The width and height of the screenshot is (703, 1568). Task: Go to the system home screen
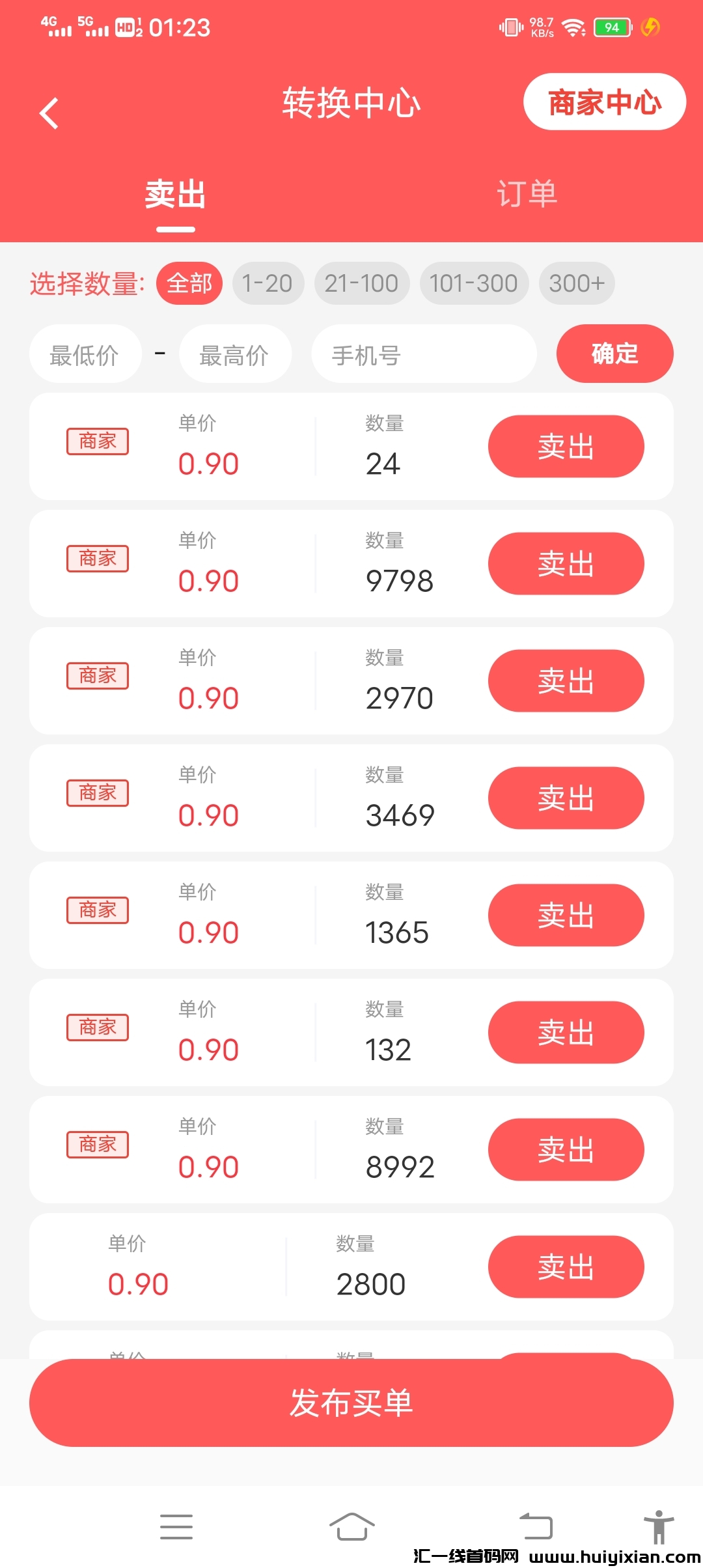point(351,1526)
